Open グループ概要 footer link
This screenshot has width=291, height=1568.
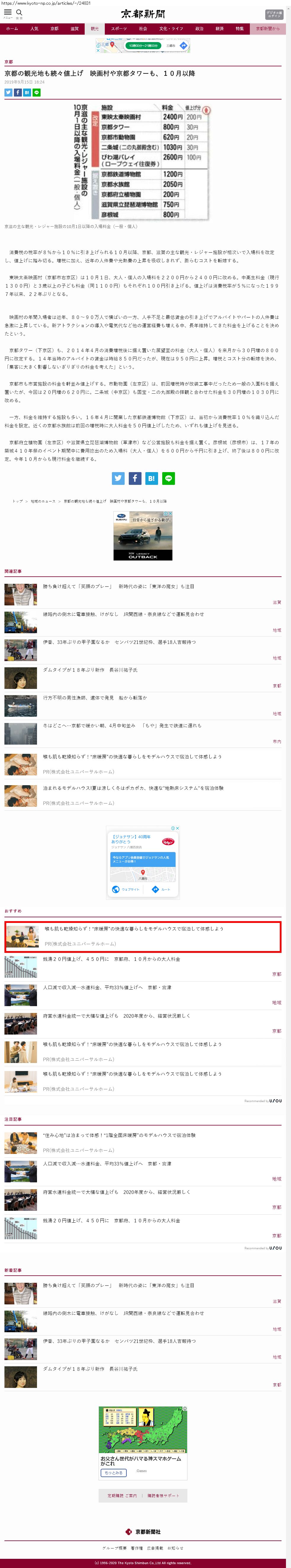tap(115, 1547)
